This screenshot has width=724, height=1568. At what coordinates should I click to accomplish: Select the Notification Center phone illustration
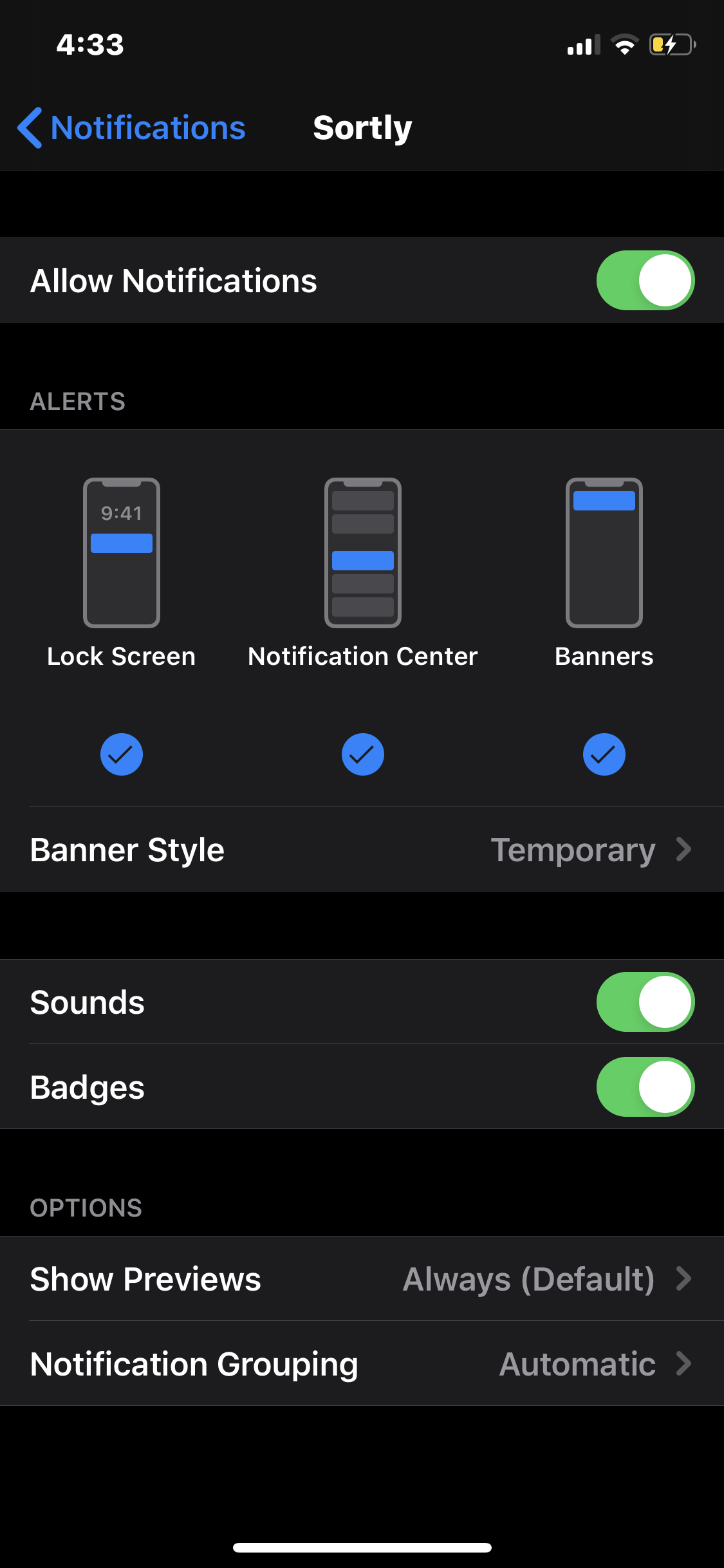point(362,552)
